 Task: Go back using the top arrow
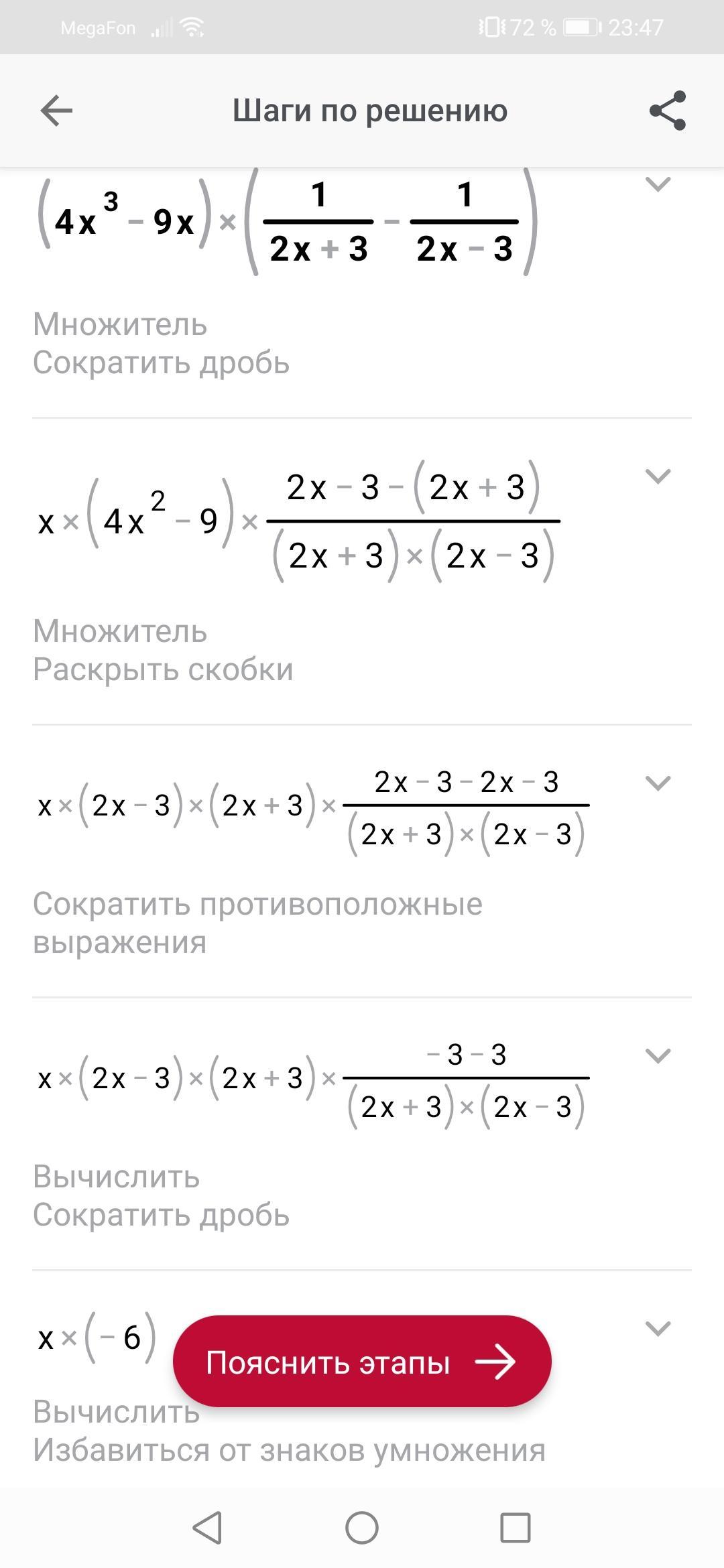click(56, 111)
